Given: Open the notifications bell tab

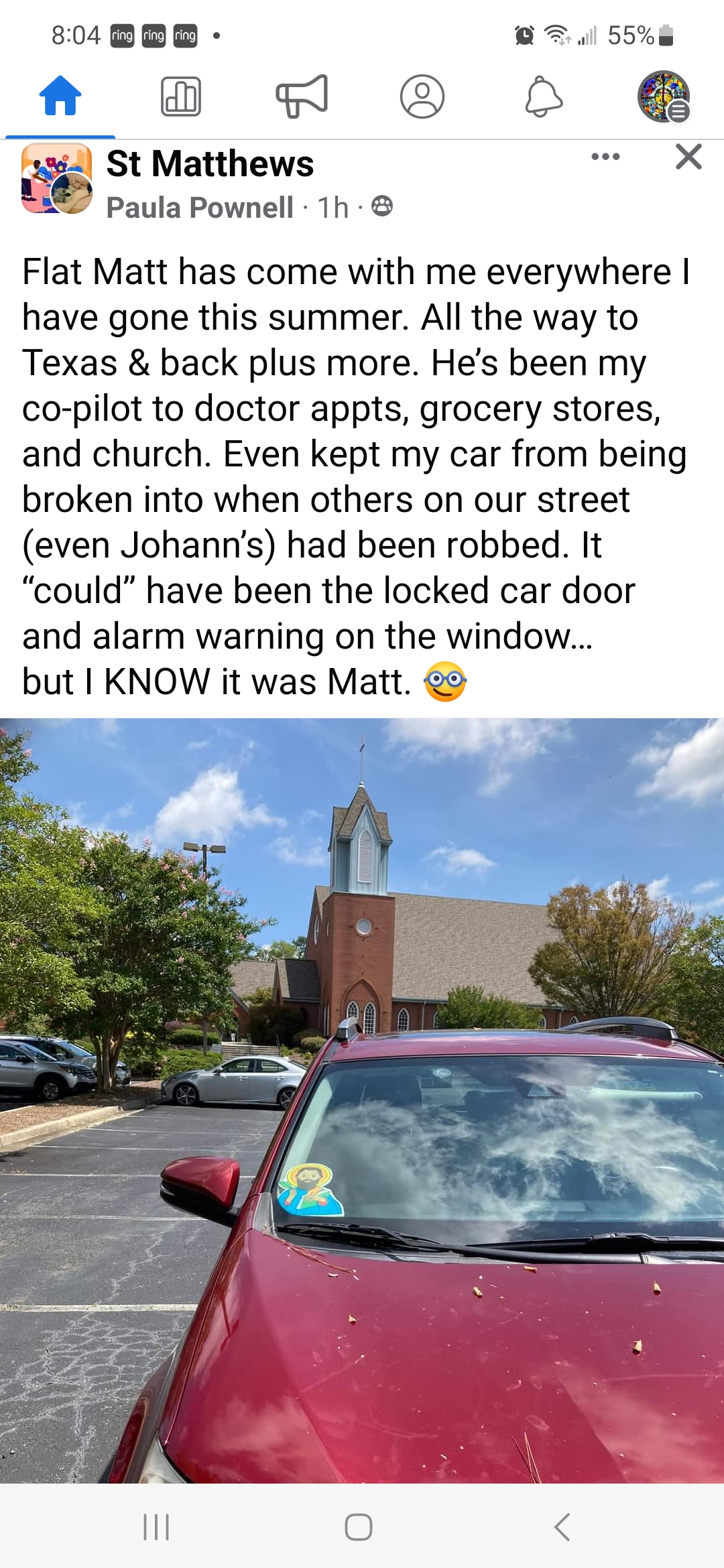Looking at the screenshot, I should tap(543, 96).
